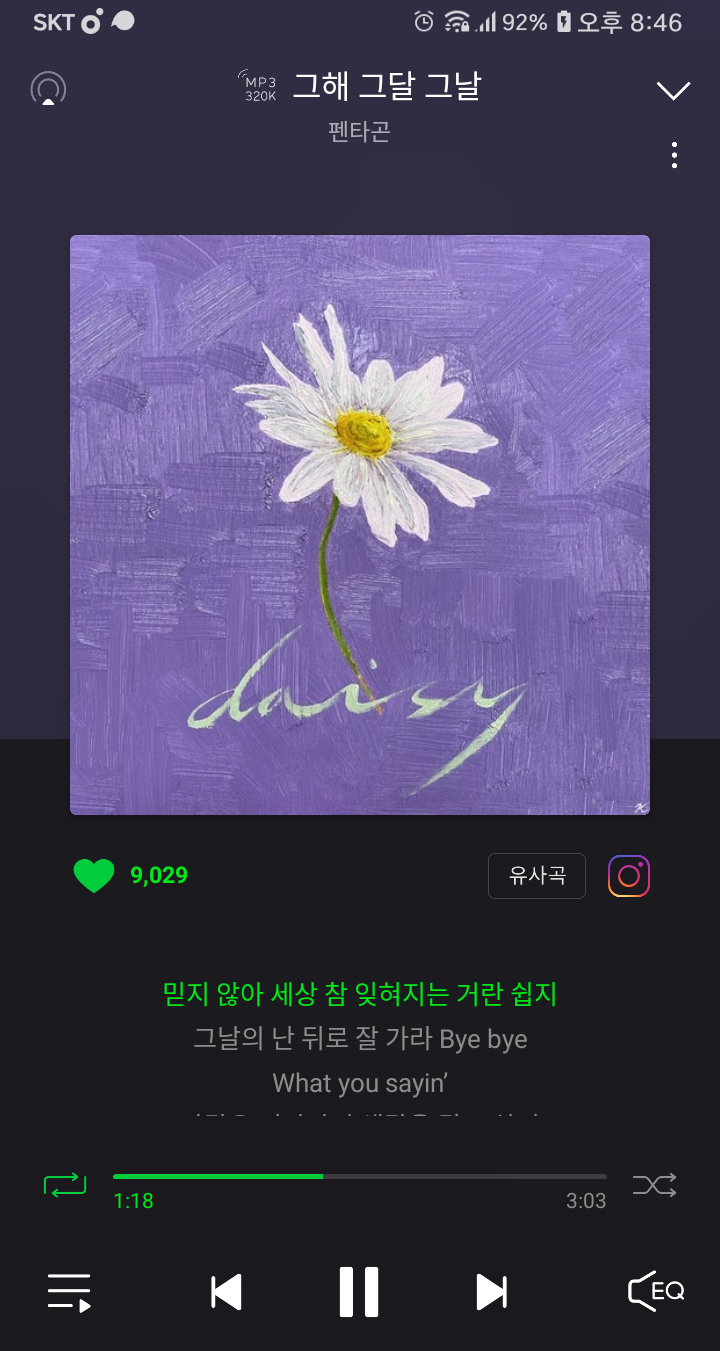This screenshot has width=720, height=1351.
Task: Seek using the playback progress bar
Action: tap(359, 1175)
